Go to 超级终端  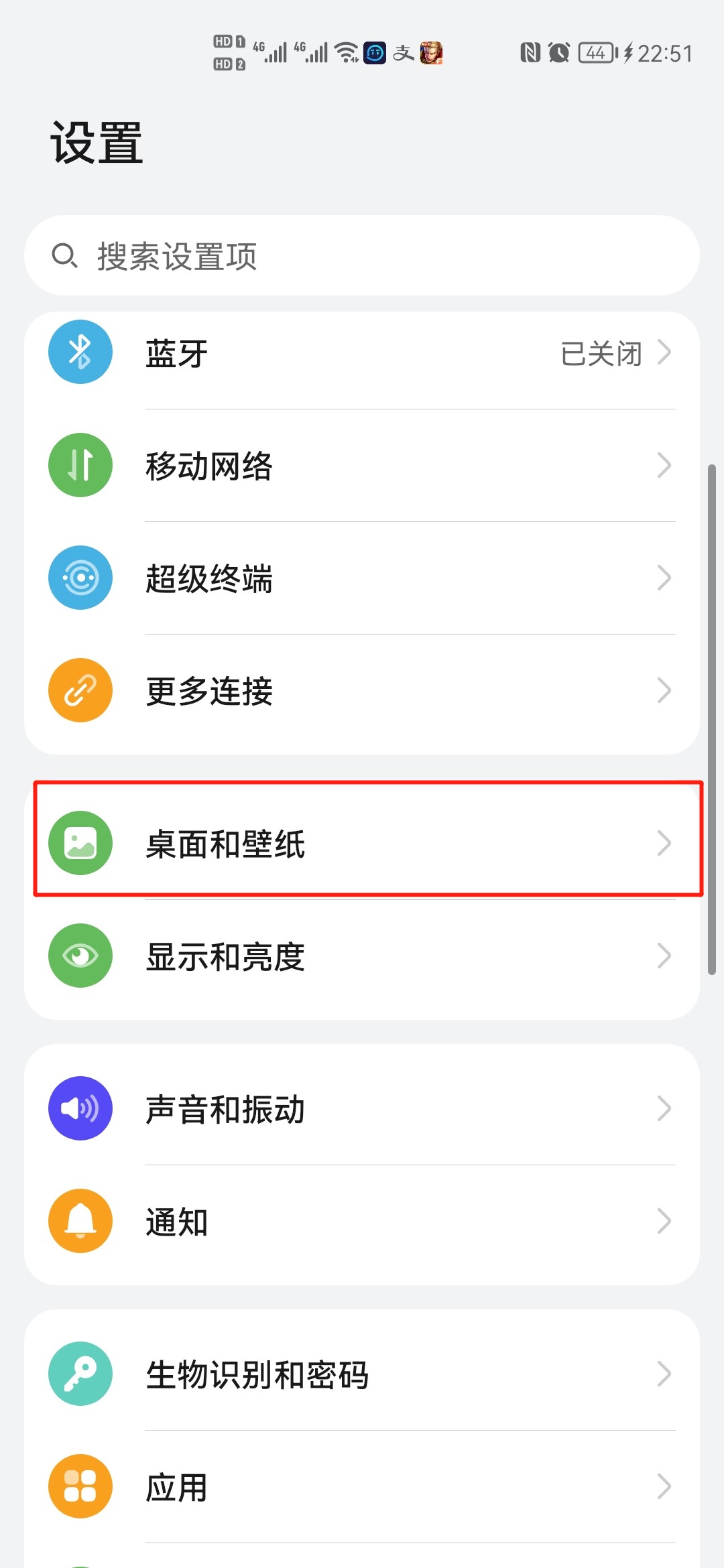coord(362,578)
